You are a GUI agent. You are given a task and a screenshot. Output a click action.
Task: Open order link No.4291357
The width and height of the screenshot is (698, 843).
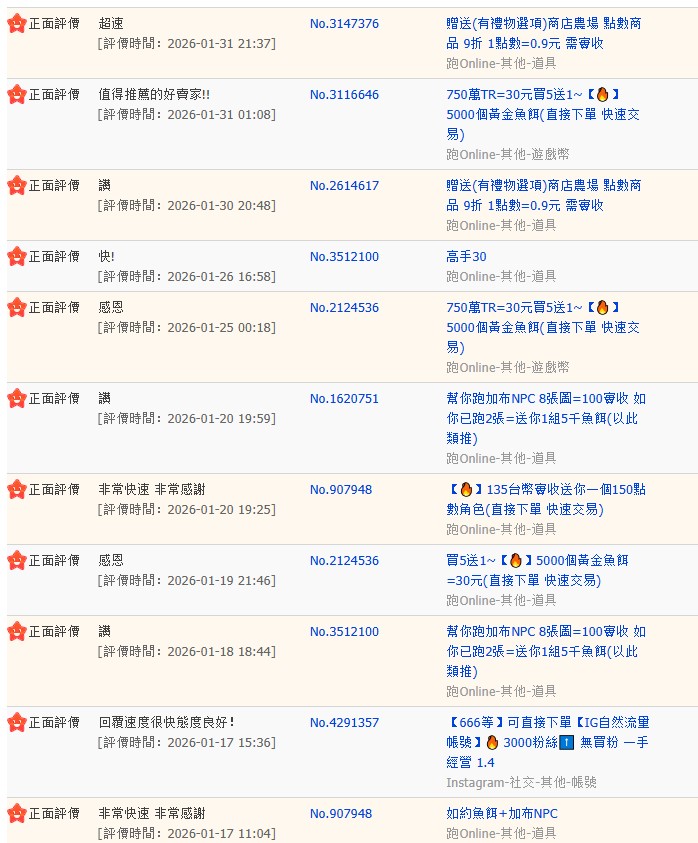coord(344,722)
